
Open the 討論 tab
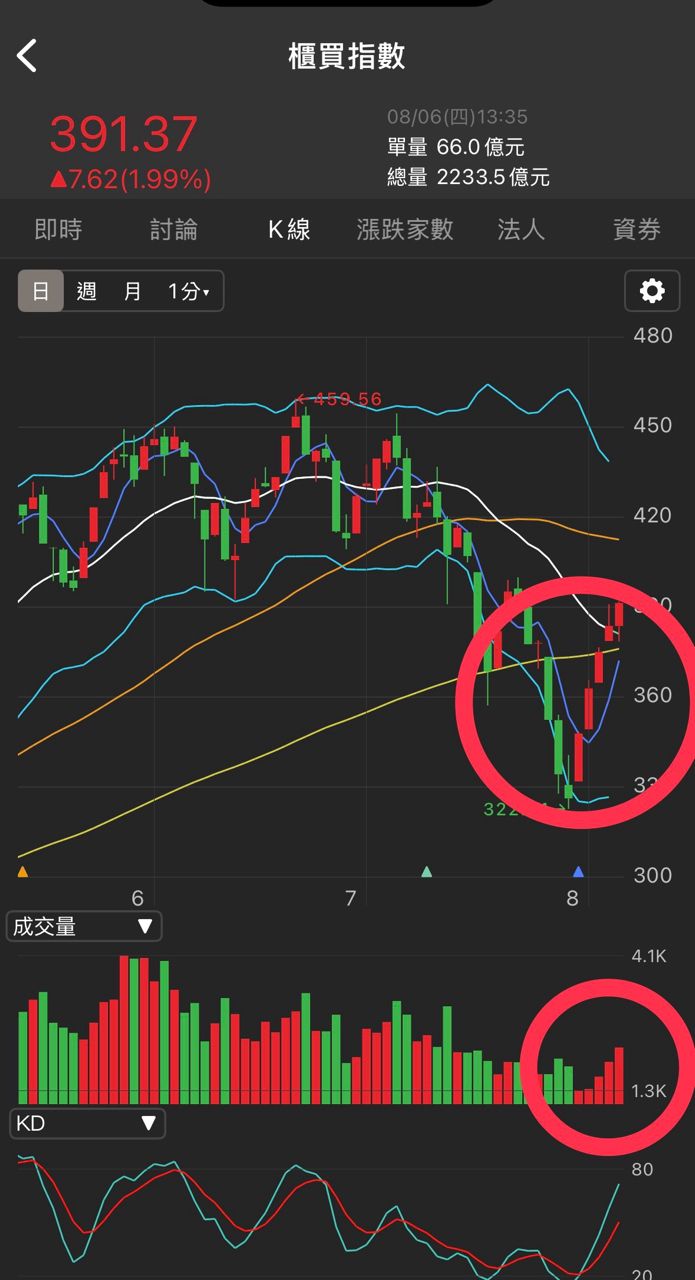[x=174, y=229]
